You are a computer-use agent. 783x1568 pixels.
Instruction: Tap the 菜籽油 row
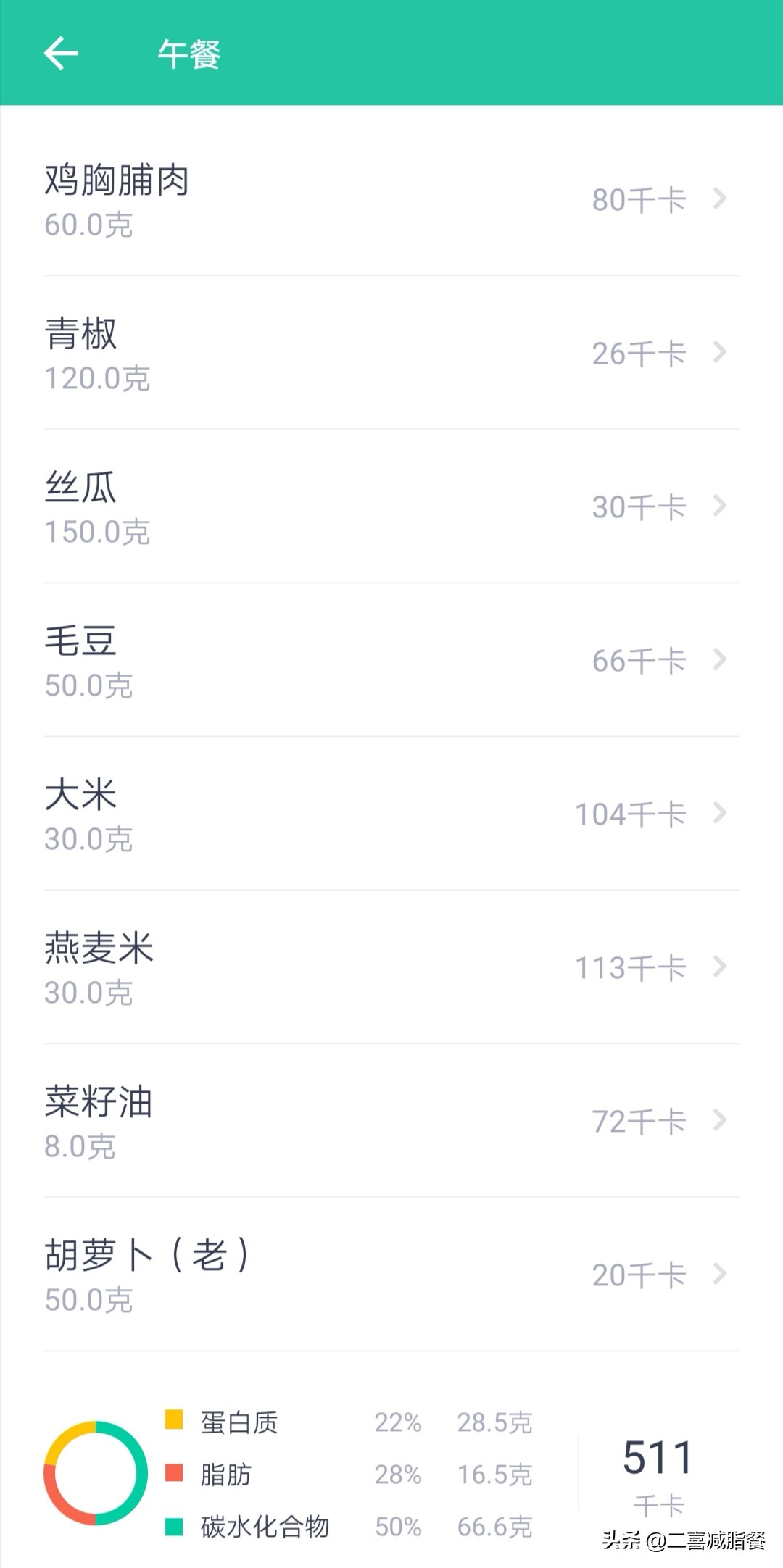[391, 1121]
